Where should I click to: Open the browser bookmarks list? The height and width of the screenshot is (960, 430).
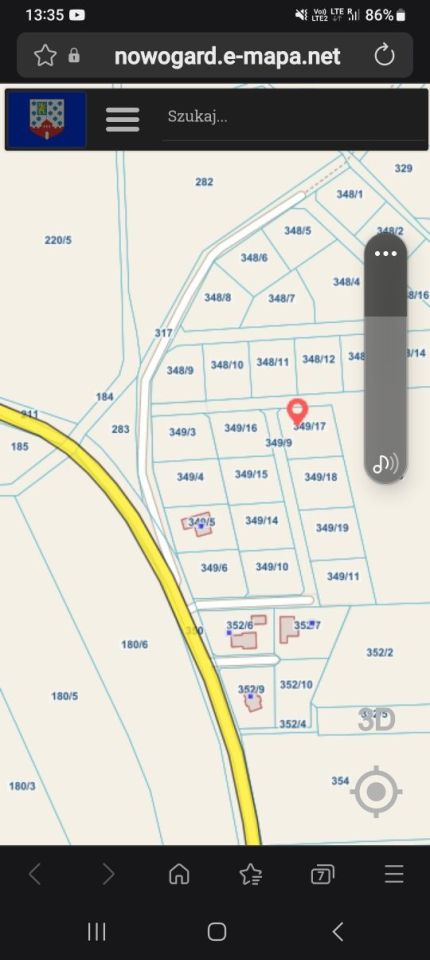click(x=251, y=874)
